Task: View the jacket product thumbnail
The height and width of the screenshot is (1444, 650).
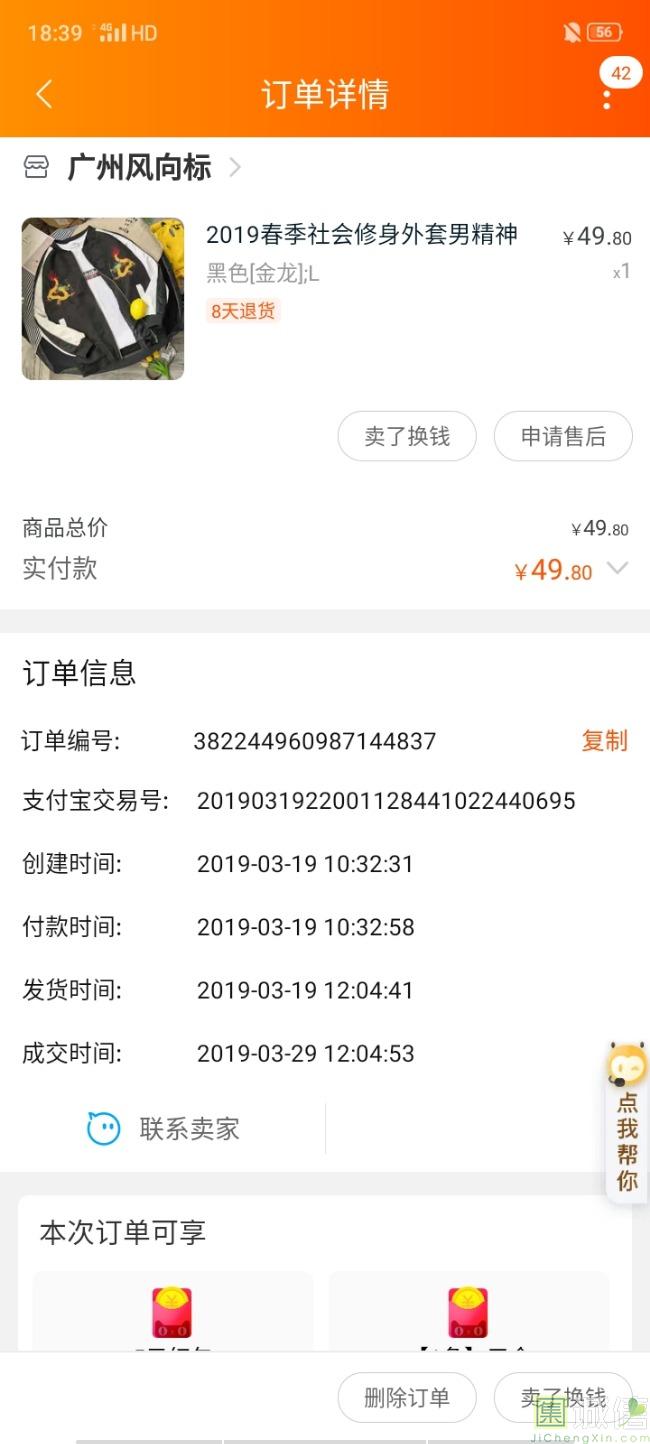Action: click(x=103, y=298)
